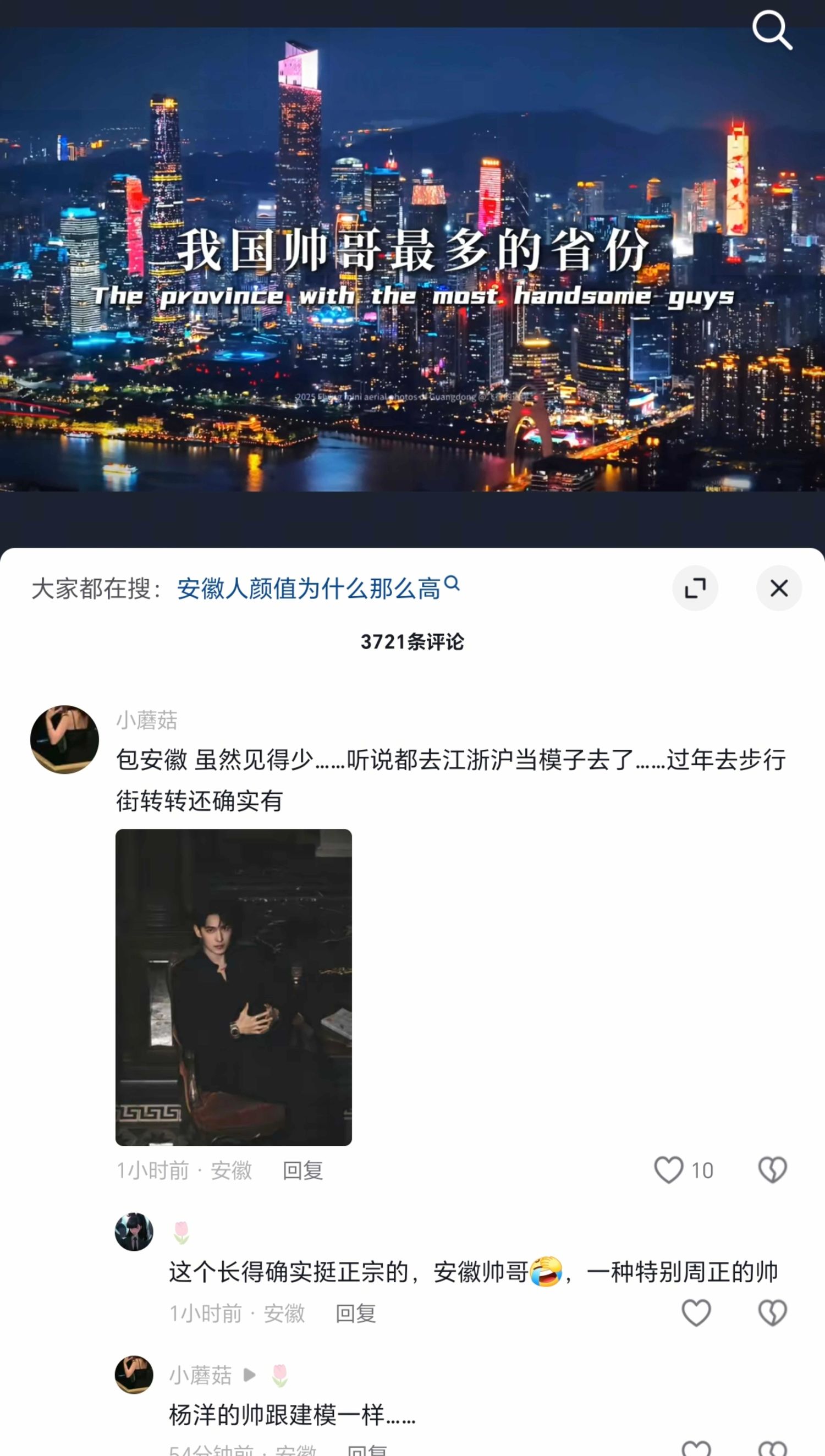Reply to 小蘑菇's comment about 包安徽
This screenshot has width=825, height=1456.
click(302, 1171)
